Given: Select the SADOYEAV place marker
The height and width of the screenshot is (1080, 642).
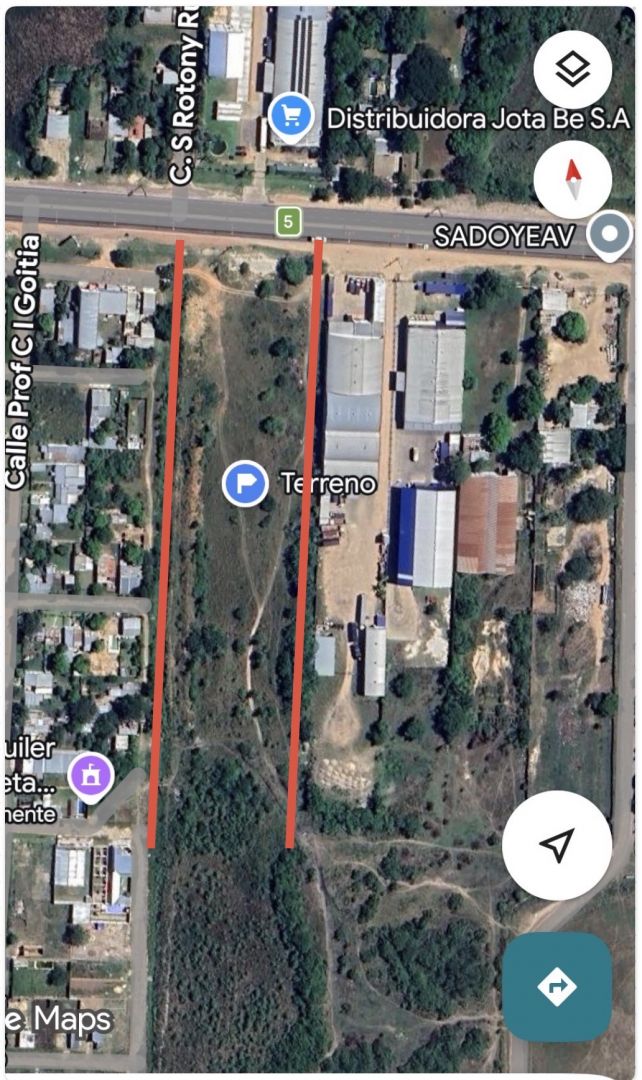Looking at the screenshot, I should coord(610,236).
